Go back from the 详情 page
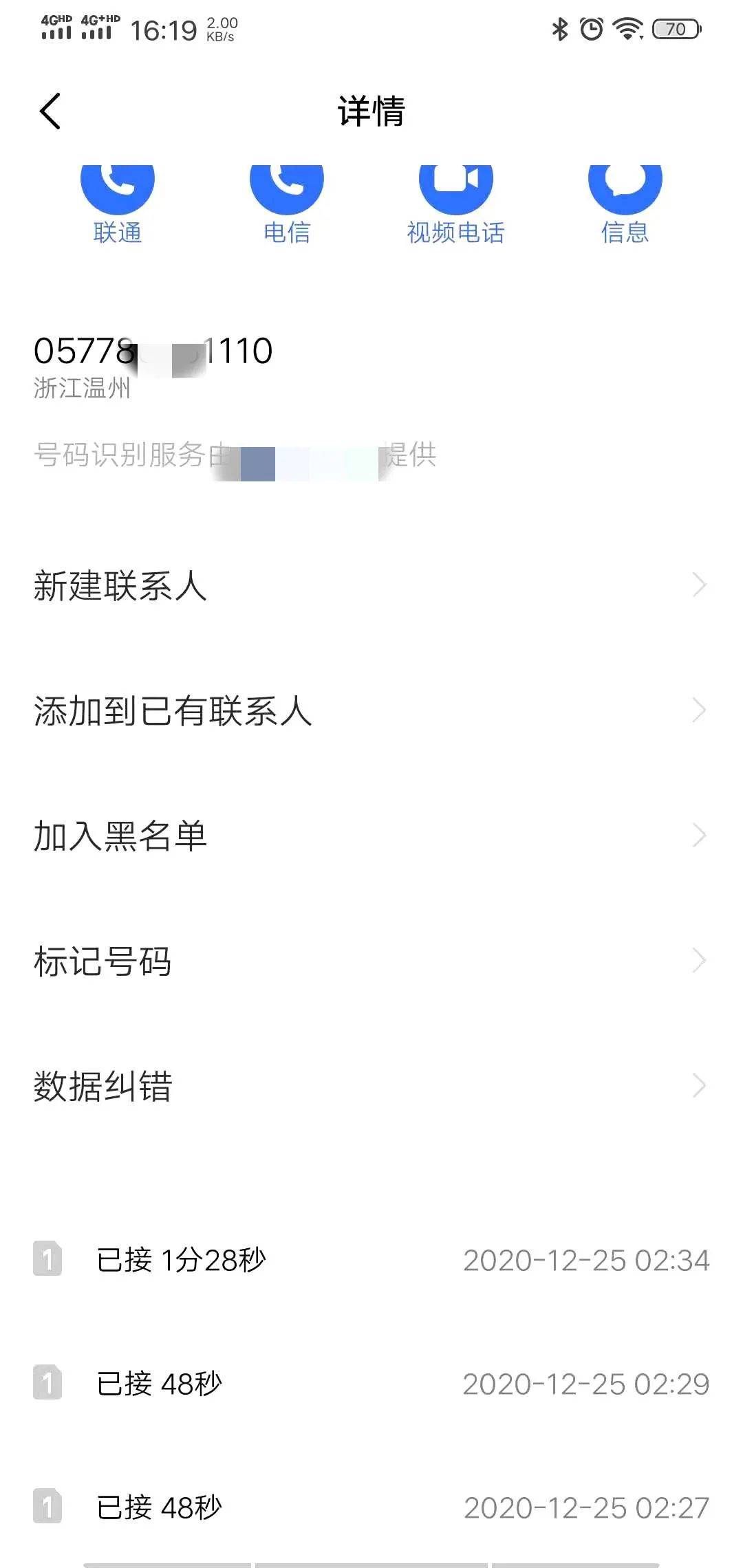Viewport: 743px width, 1568px height. click(x=50, y=111)
